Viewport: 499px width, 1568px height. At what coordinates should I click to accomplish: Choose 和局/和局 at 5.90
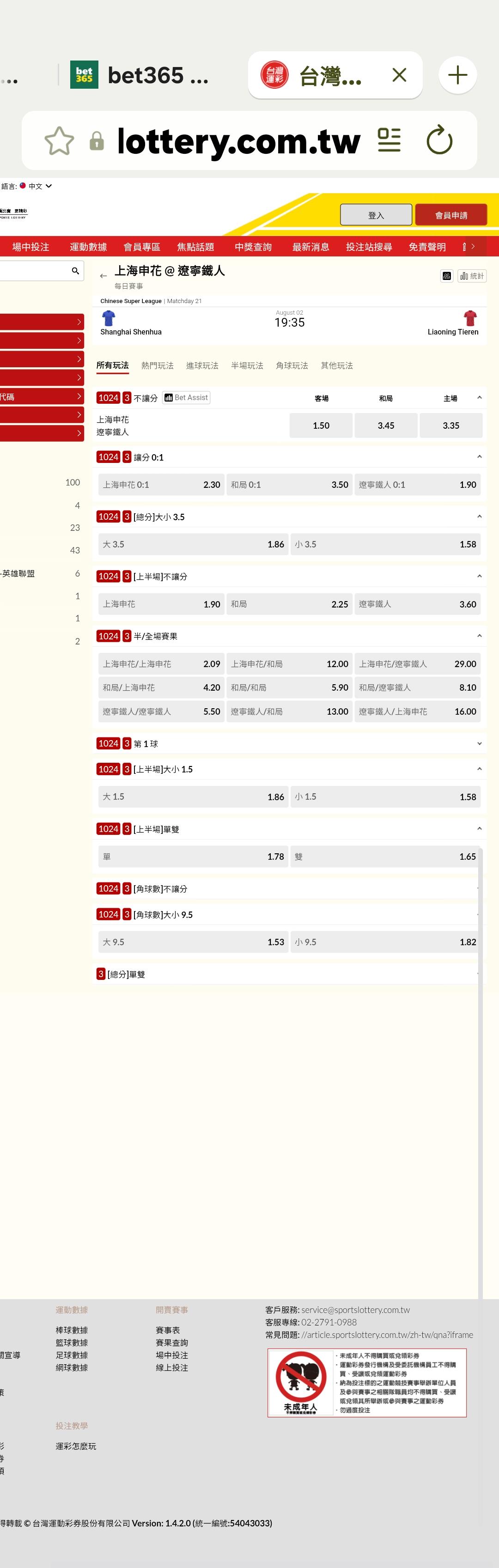[x=289, y=687]
